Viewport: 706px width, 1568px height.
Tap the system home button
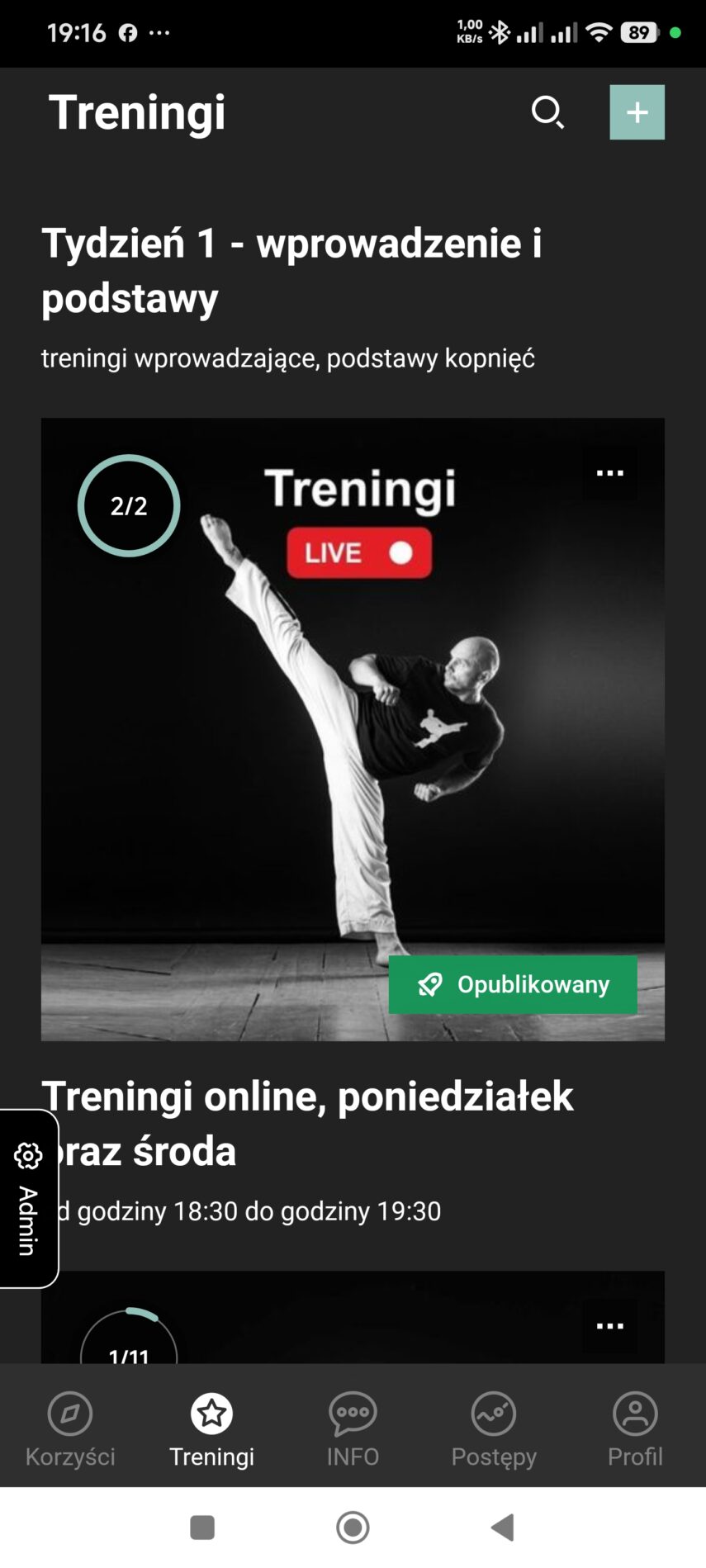(353, 1528)
